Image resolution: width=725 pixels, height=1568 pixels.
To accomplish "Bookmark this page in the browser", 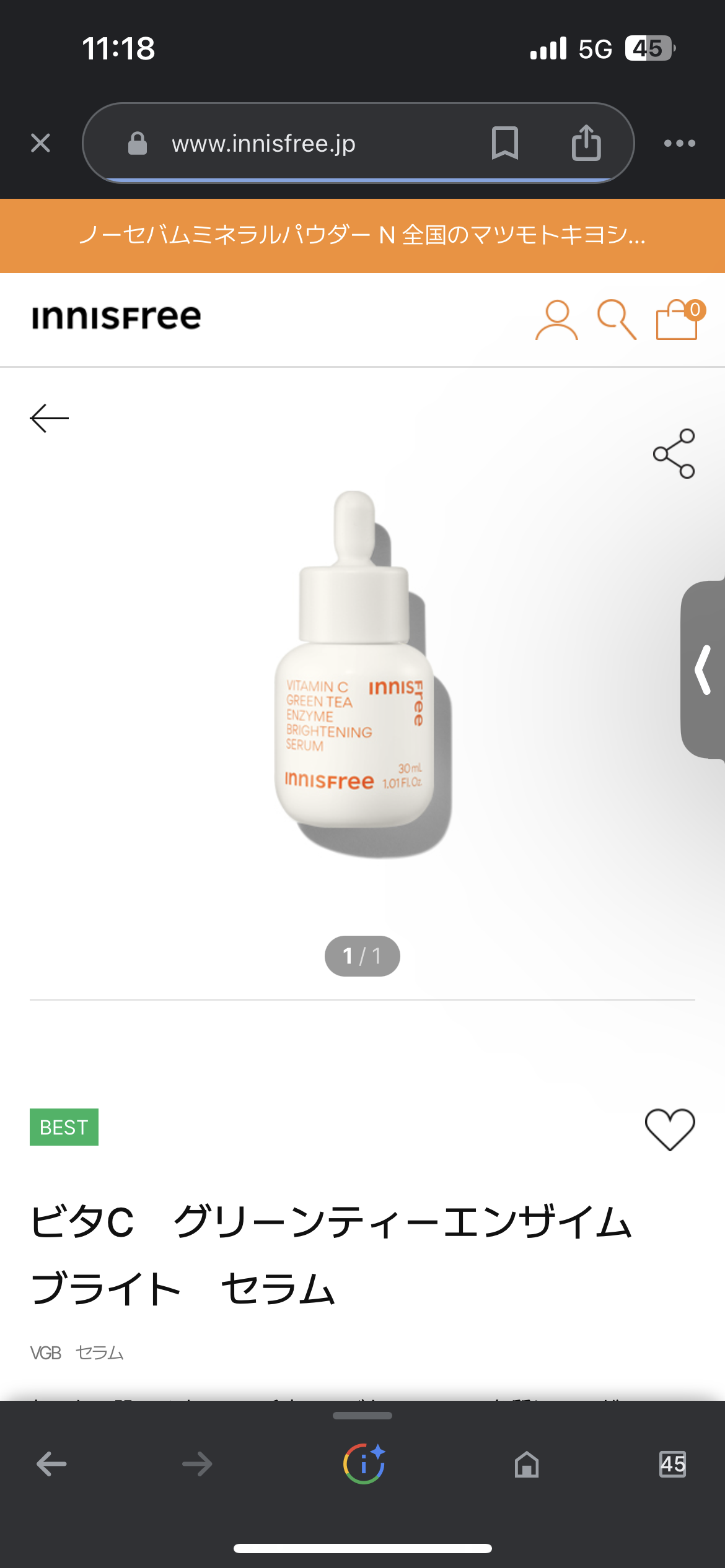I will [504, 143].
